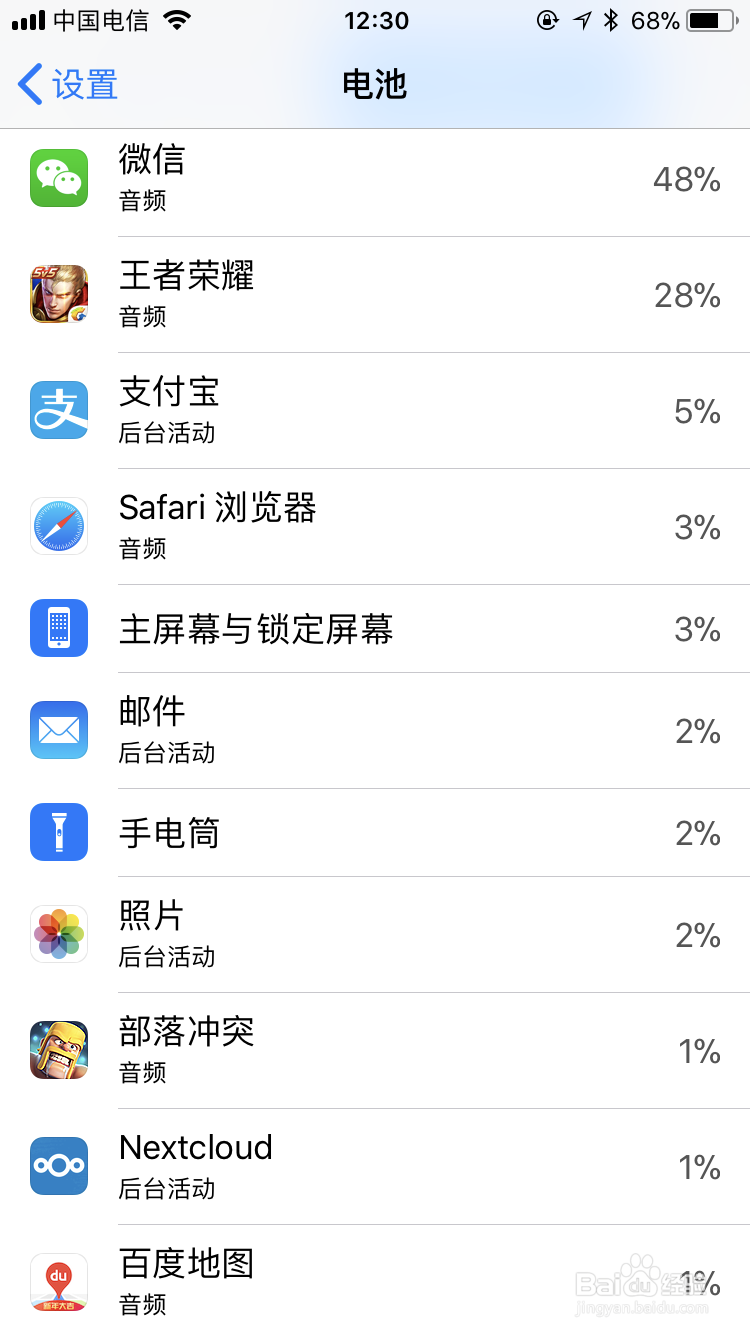750x1334 pixels.
Task: Tap the 手电筒 flashlight icon
Action: point(58,832)
